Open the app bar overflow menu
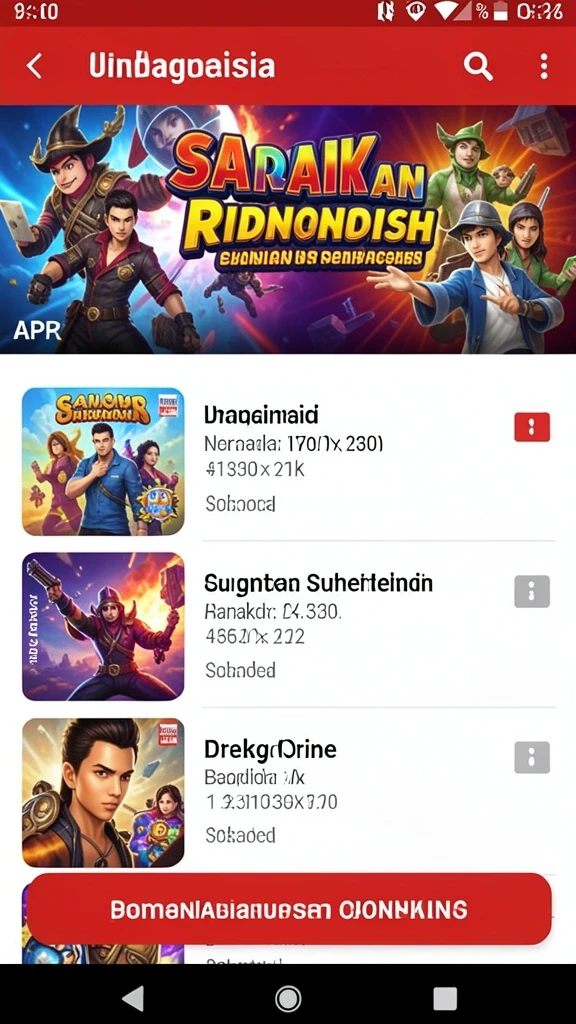The width and height of the screenshot is (576, 1024). (543, 67)
